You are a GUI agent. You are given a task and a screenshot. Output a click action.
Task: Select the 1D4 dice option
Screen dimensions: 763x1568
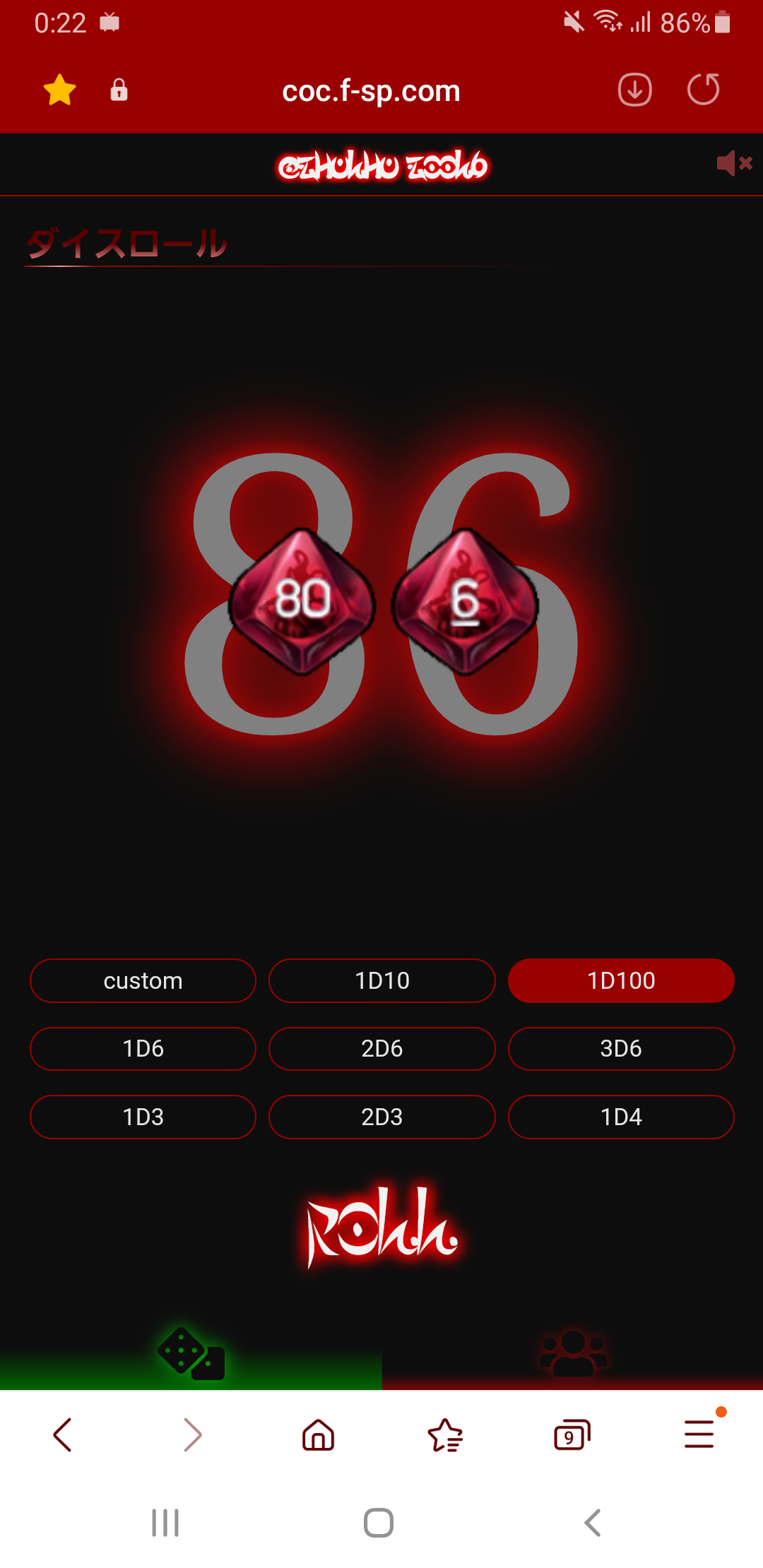[621, 1117]
